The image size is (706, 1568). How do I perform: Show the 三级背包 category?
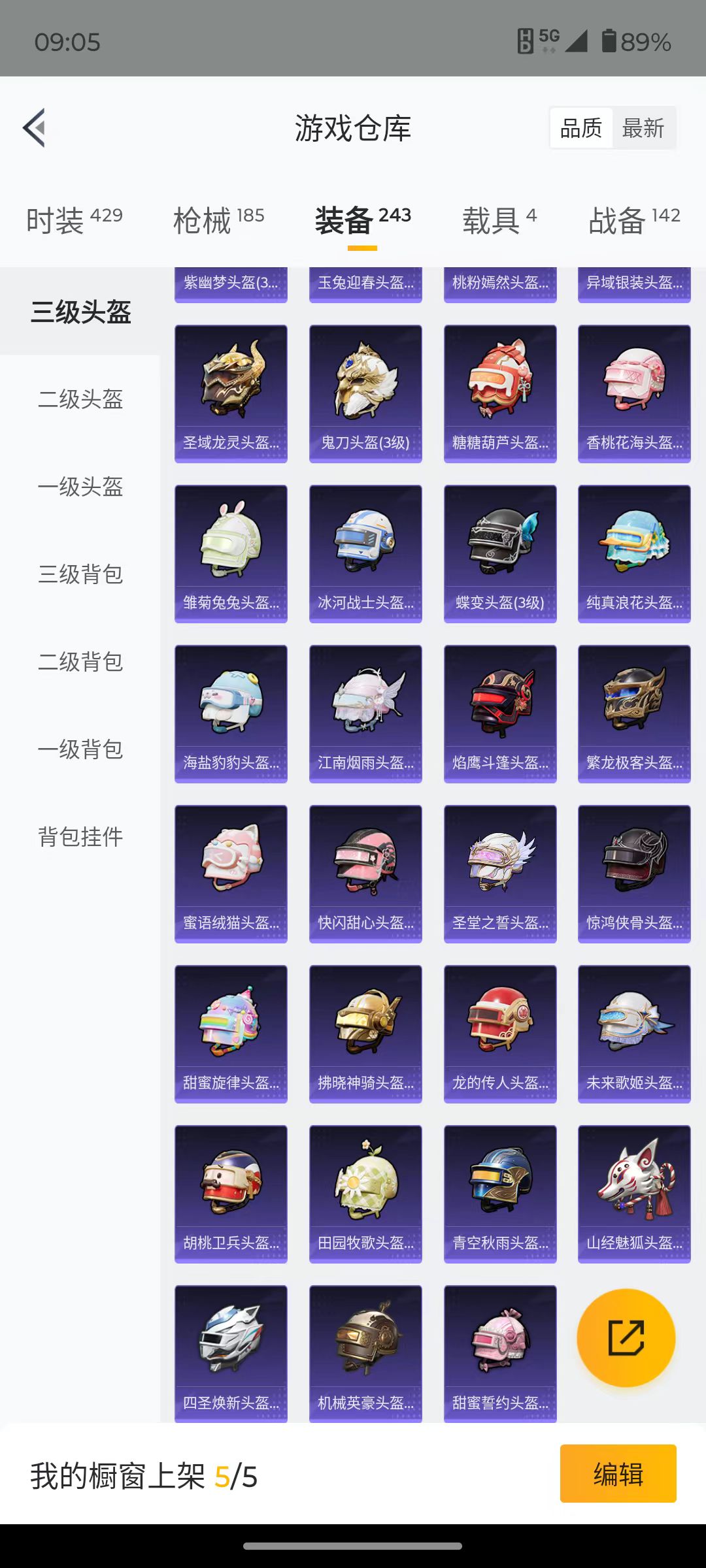tap(80, 574)
